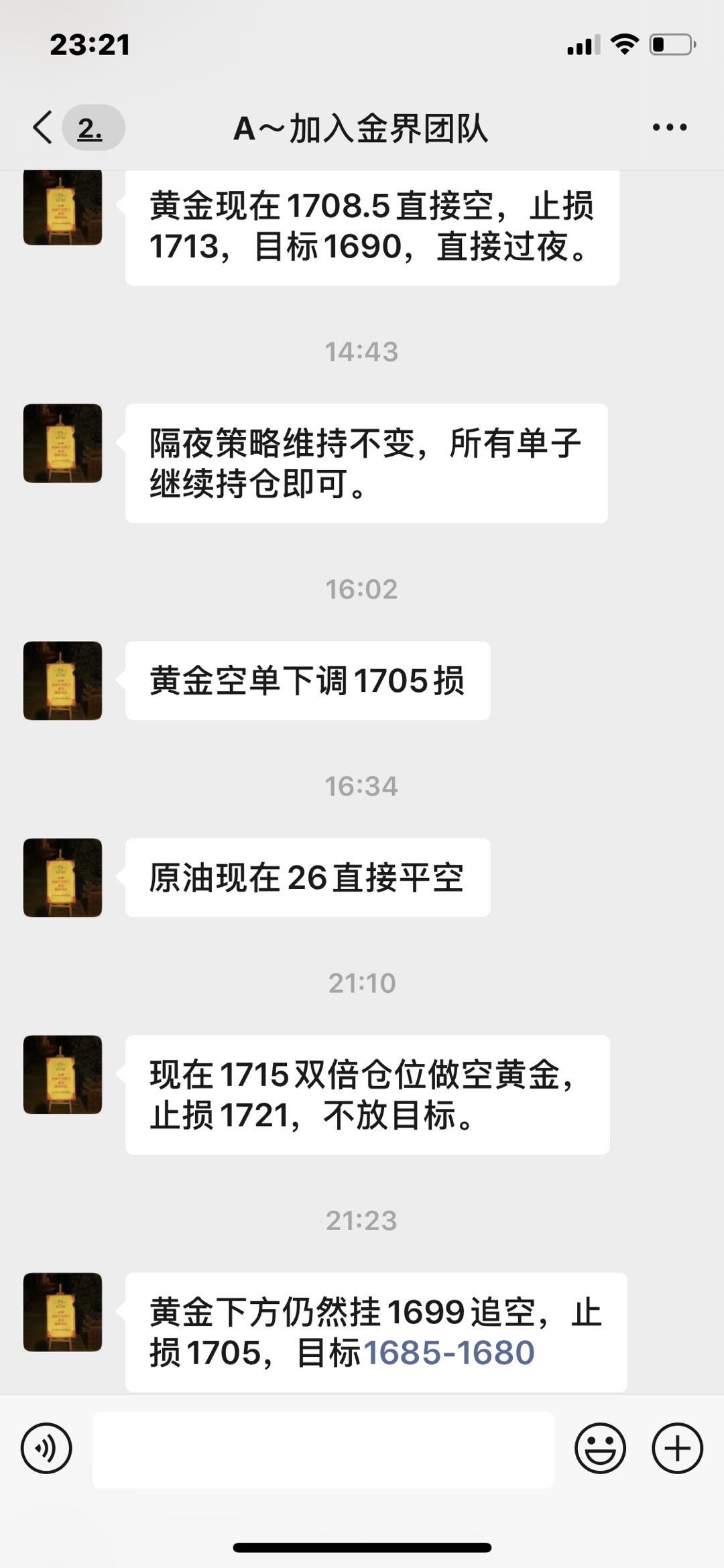Switch to voice message input
724x1568 pixels.
coord(46,1448)
